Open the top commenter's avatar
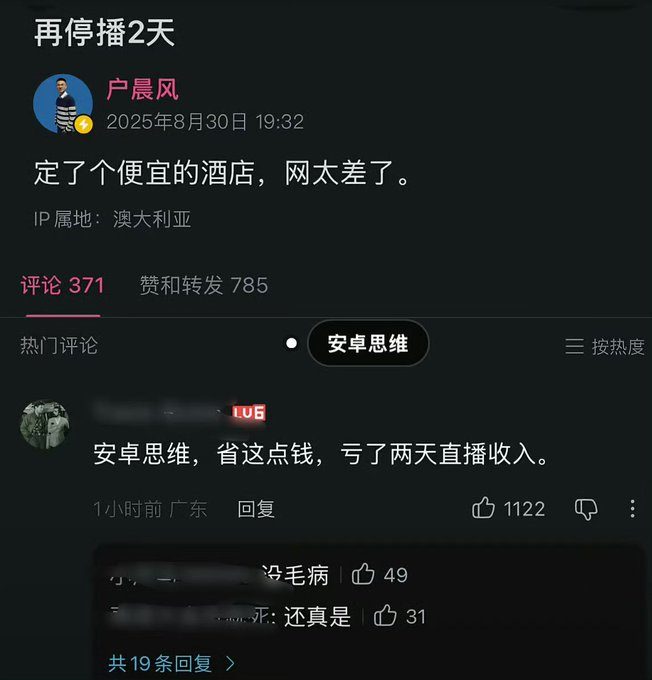 (45, 425)
